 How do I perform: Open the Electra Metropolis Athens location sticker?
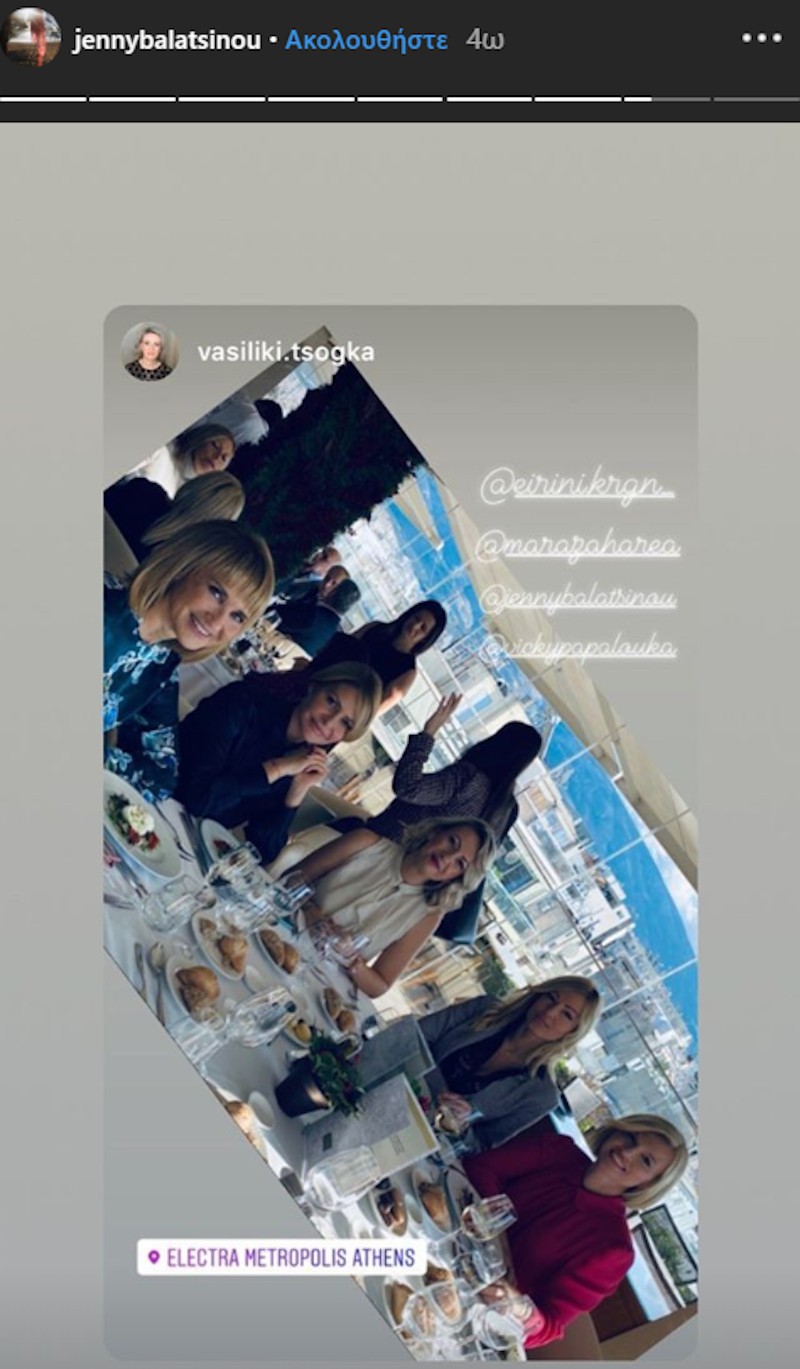point(281,1257)
